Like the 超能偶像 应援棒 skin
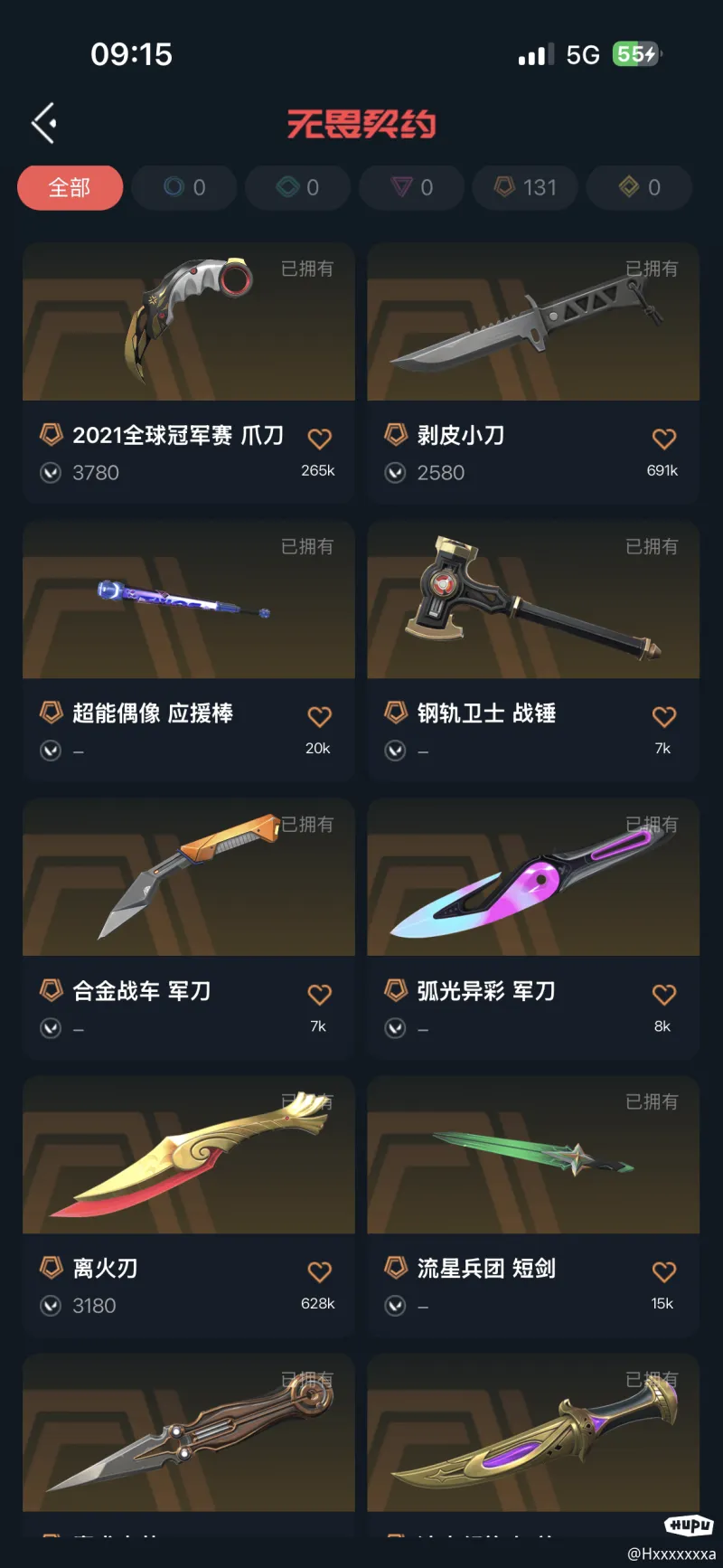Screen dimensions: 723x1568 tap(319, 716)
